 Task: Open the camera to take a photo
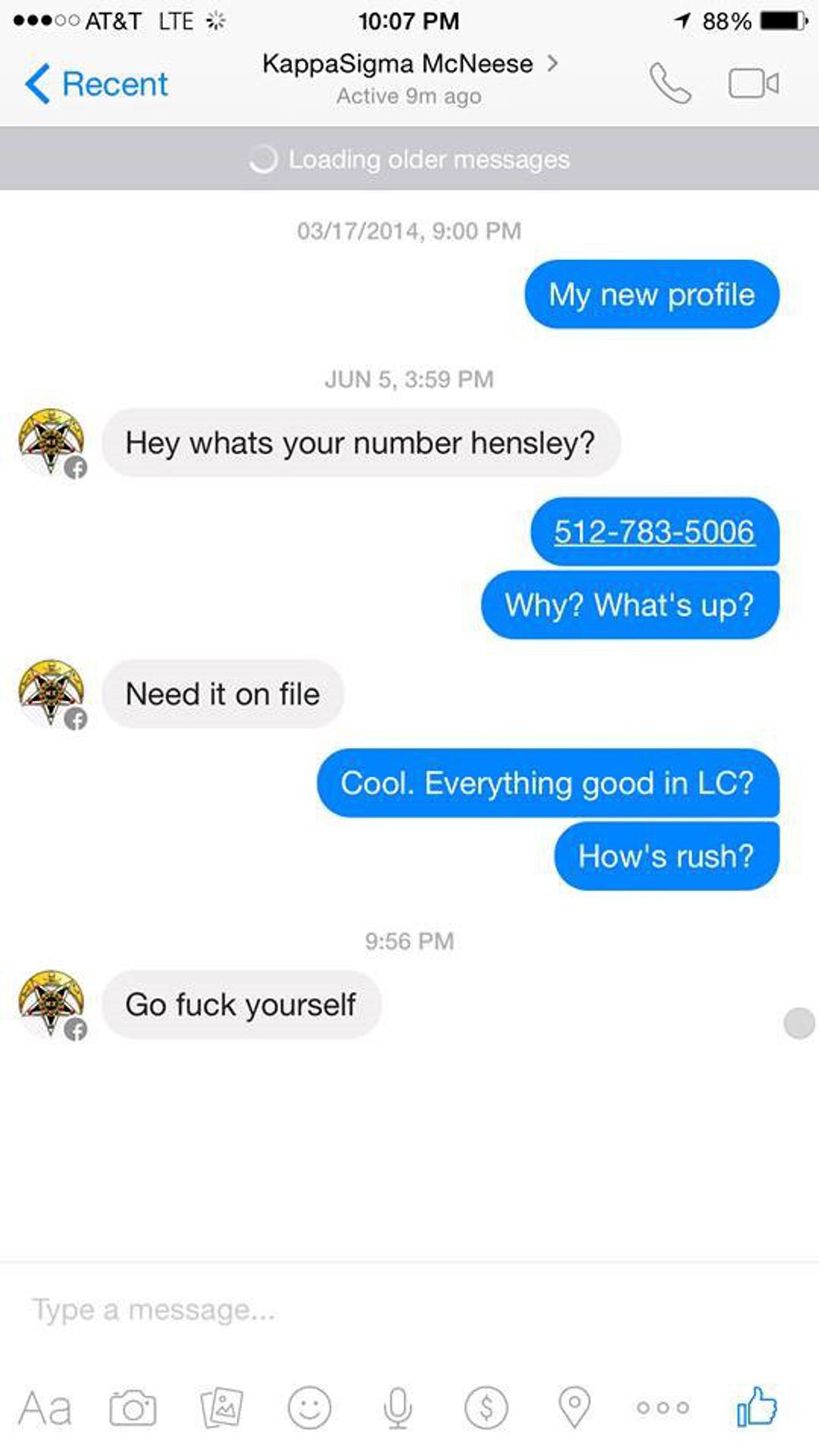[133, 1408]
